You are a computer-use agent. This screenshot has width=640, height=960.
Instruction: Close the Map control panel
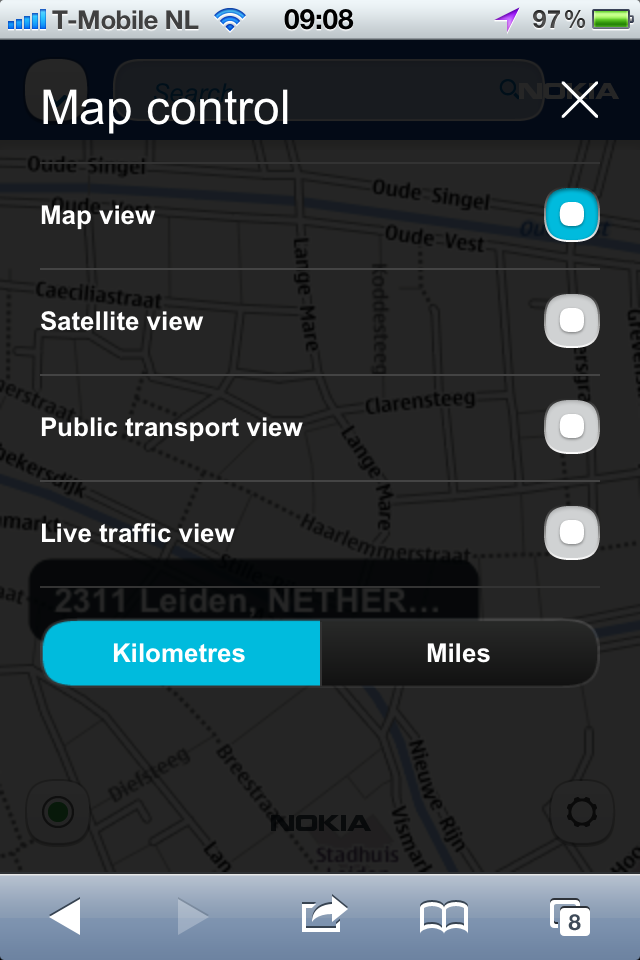coord(580,101)
